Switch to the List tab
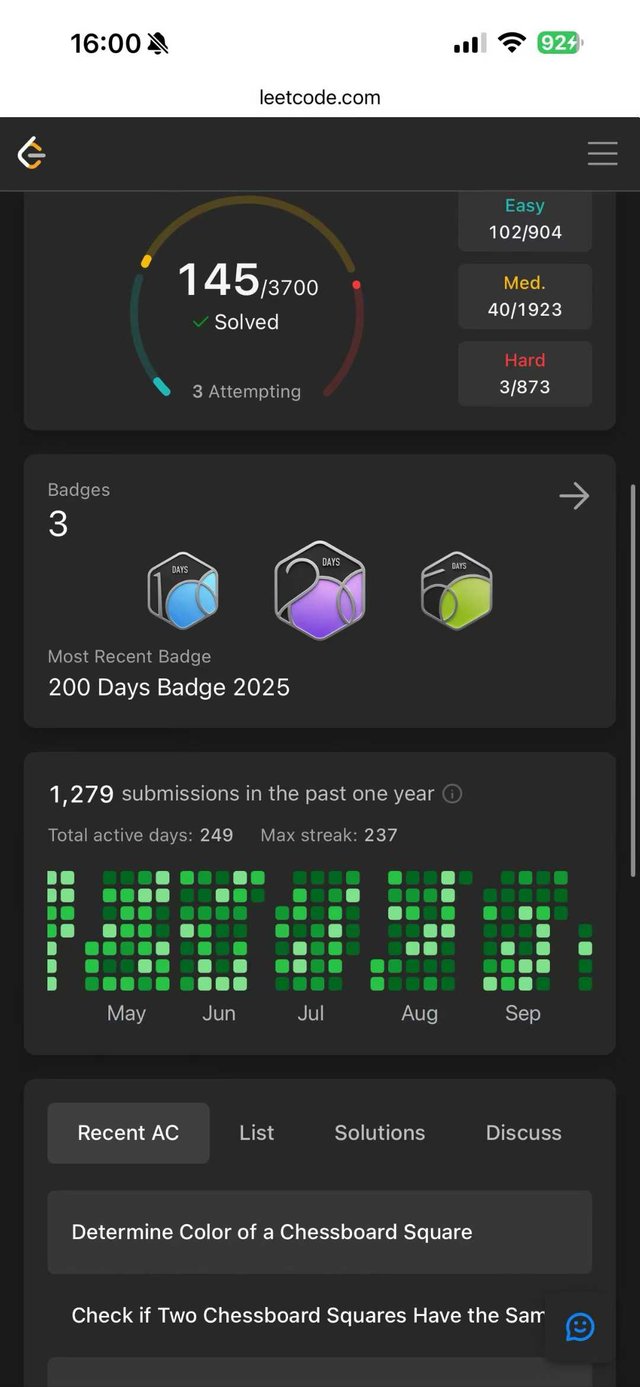Screen dimensions: 640x1387 pos(256,1133)
